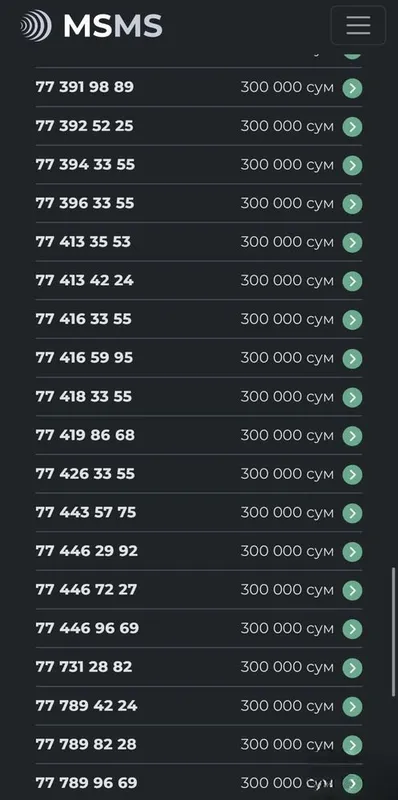Select the number 77 392 52 25

(x=85, y=126)
